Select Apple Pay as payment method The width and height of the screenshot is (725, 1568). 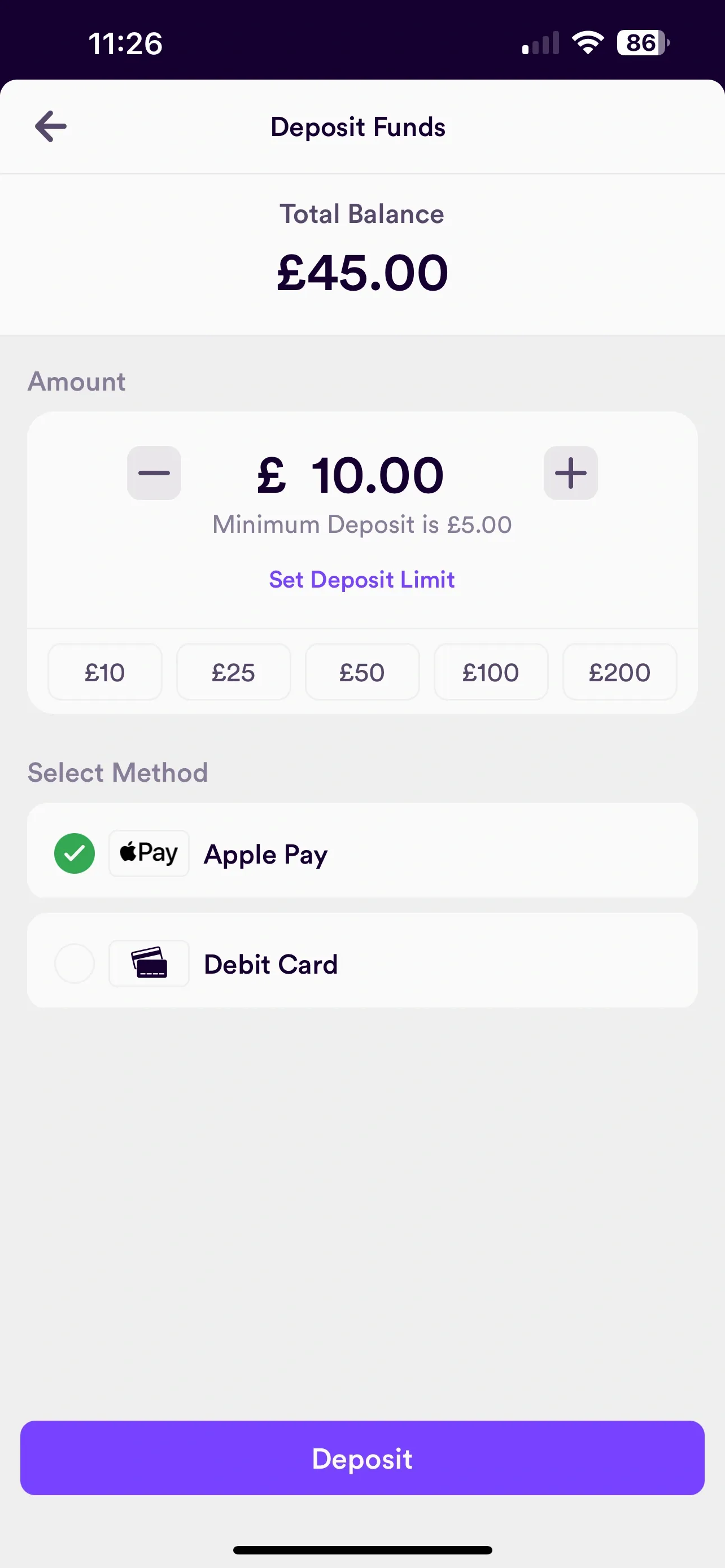tap(362, 853)
